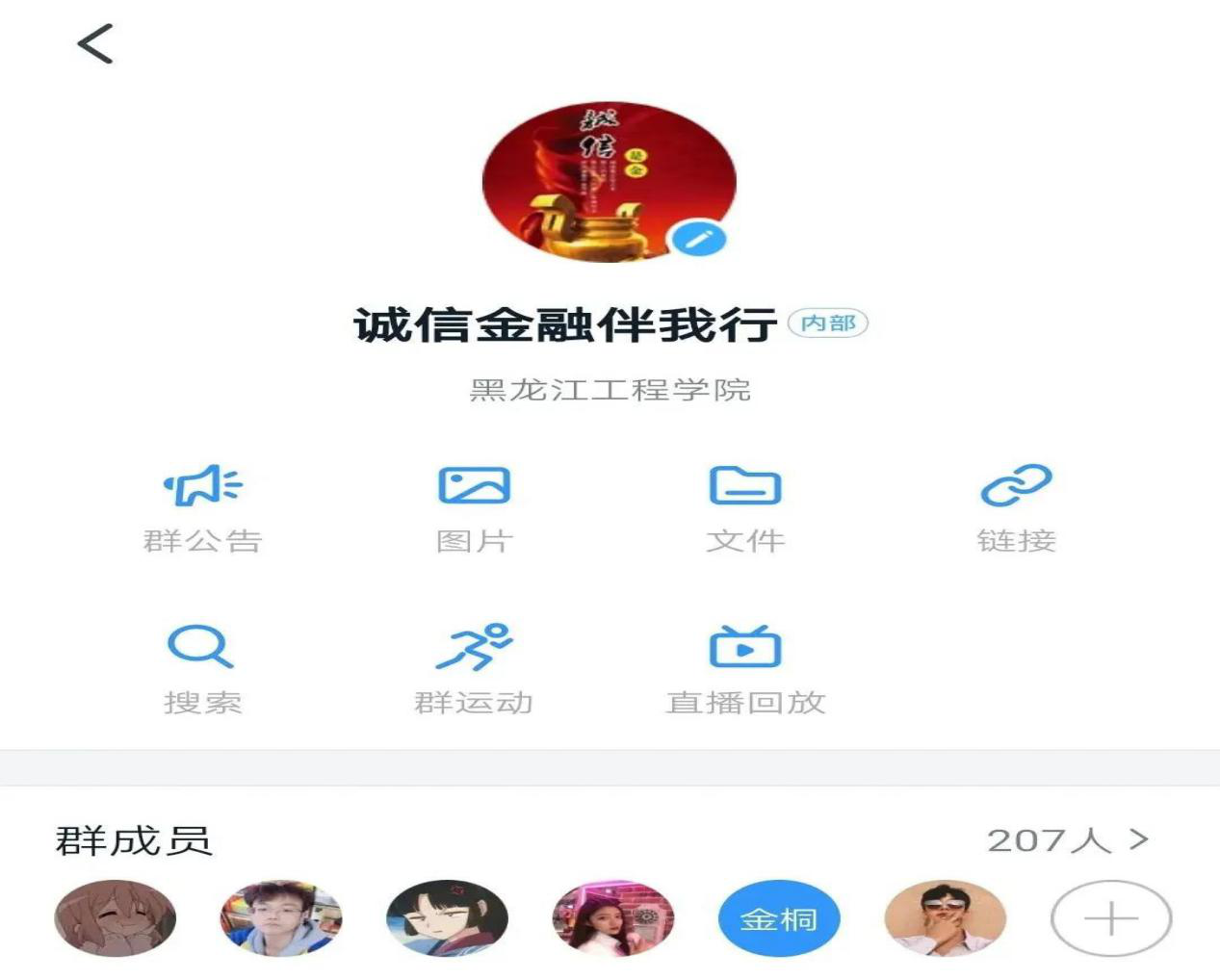The height and width of the screenshot is (980, 1220).
Task: Tap 搜索 to search the group
Action: coord(202,669)
